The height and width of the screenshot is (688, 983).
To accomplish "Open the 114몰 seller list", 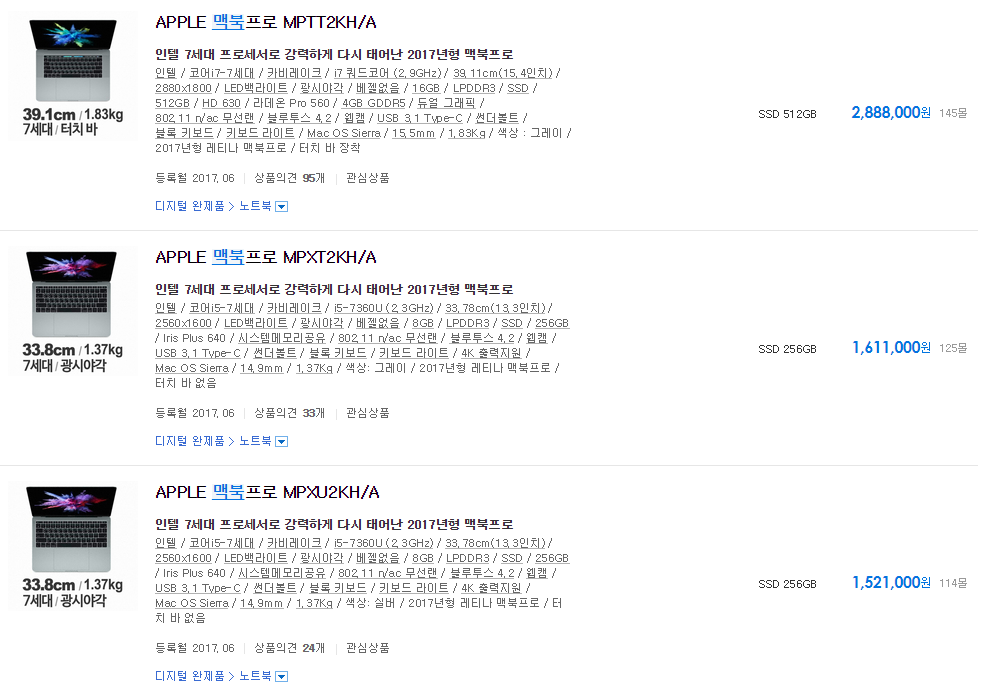I will pyautogui.click(x=953, y=584).
